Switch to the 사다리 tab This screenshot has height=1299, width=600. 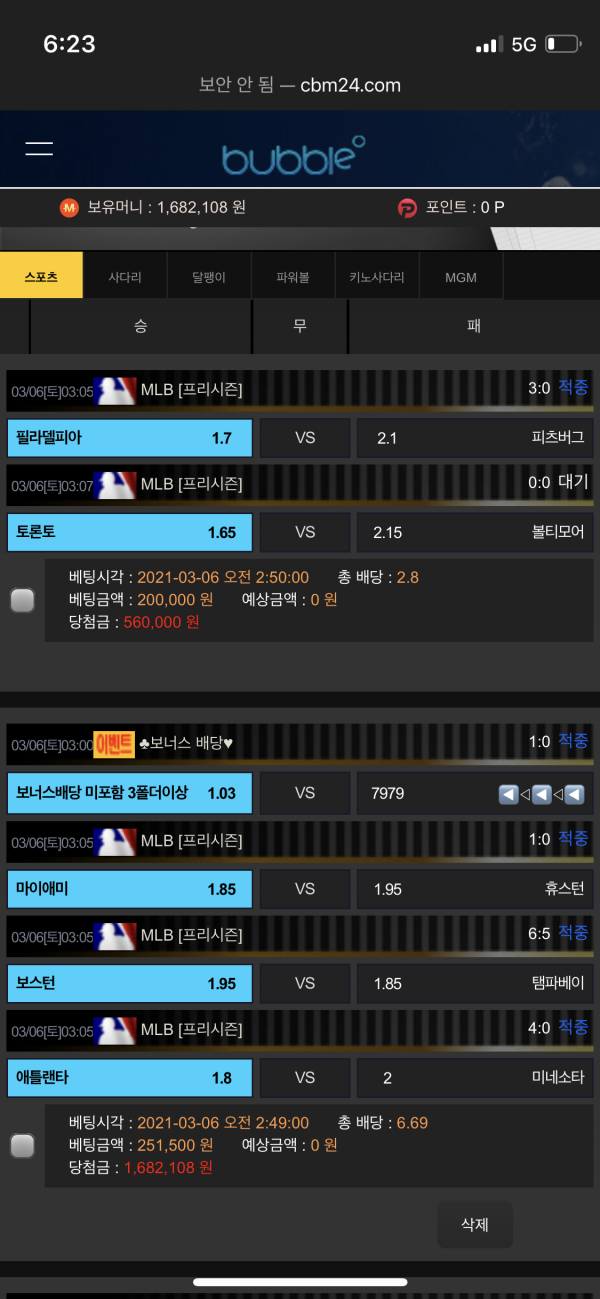tap(125, 277)
